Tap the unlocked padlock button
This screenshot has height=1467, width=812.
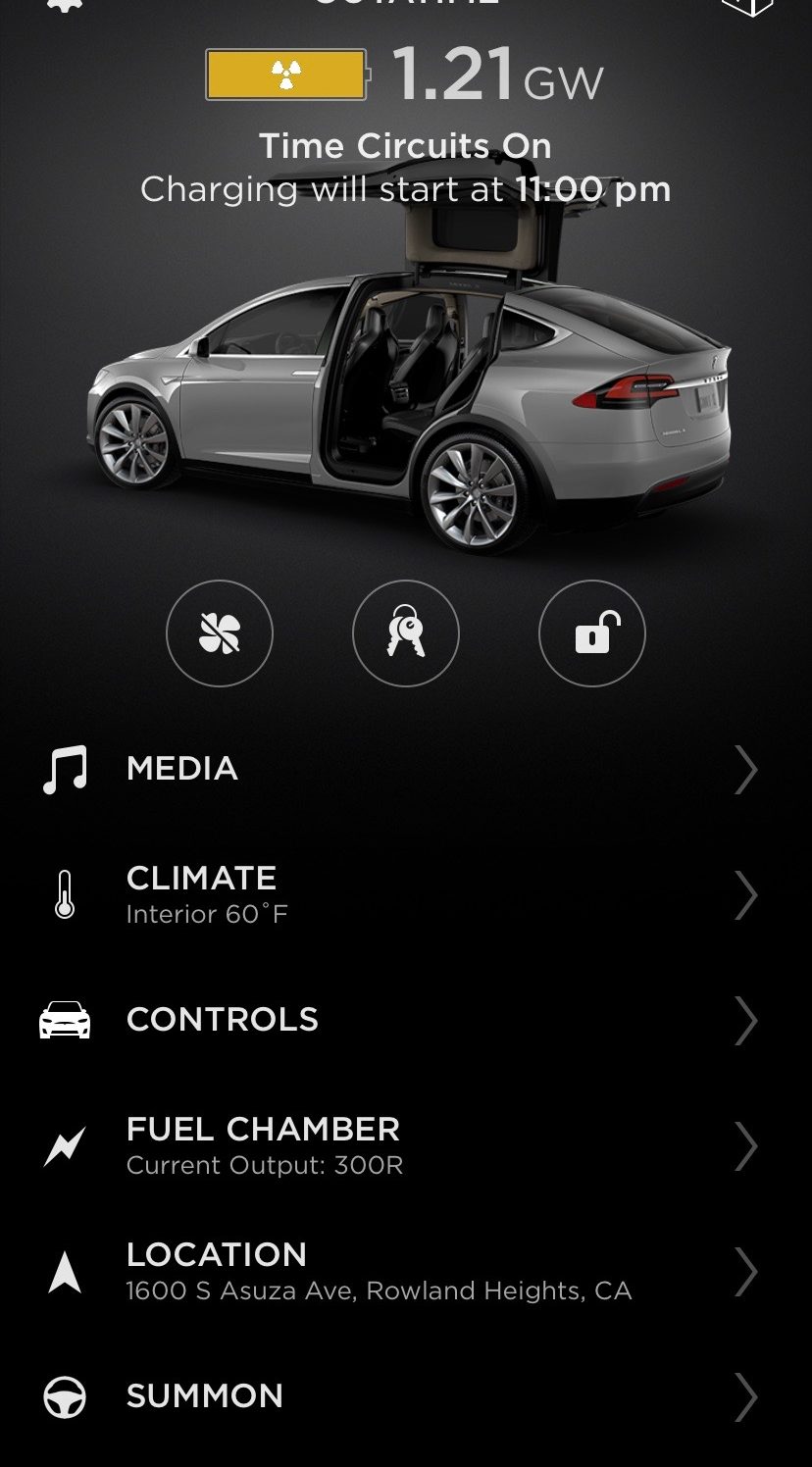592,633
